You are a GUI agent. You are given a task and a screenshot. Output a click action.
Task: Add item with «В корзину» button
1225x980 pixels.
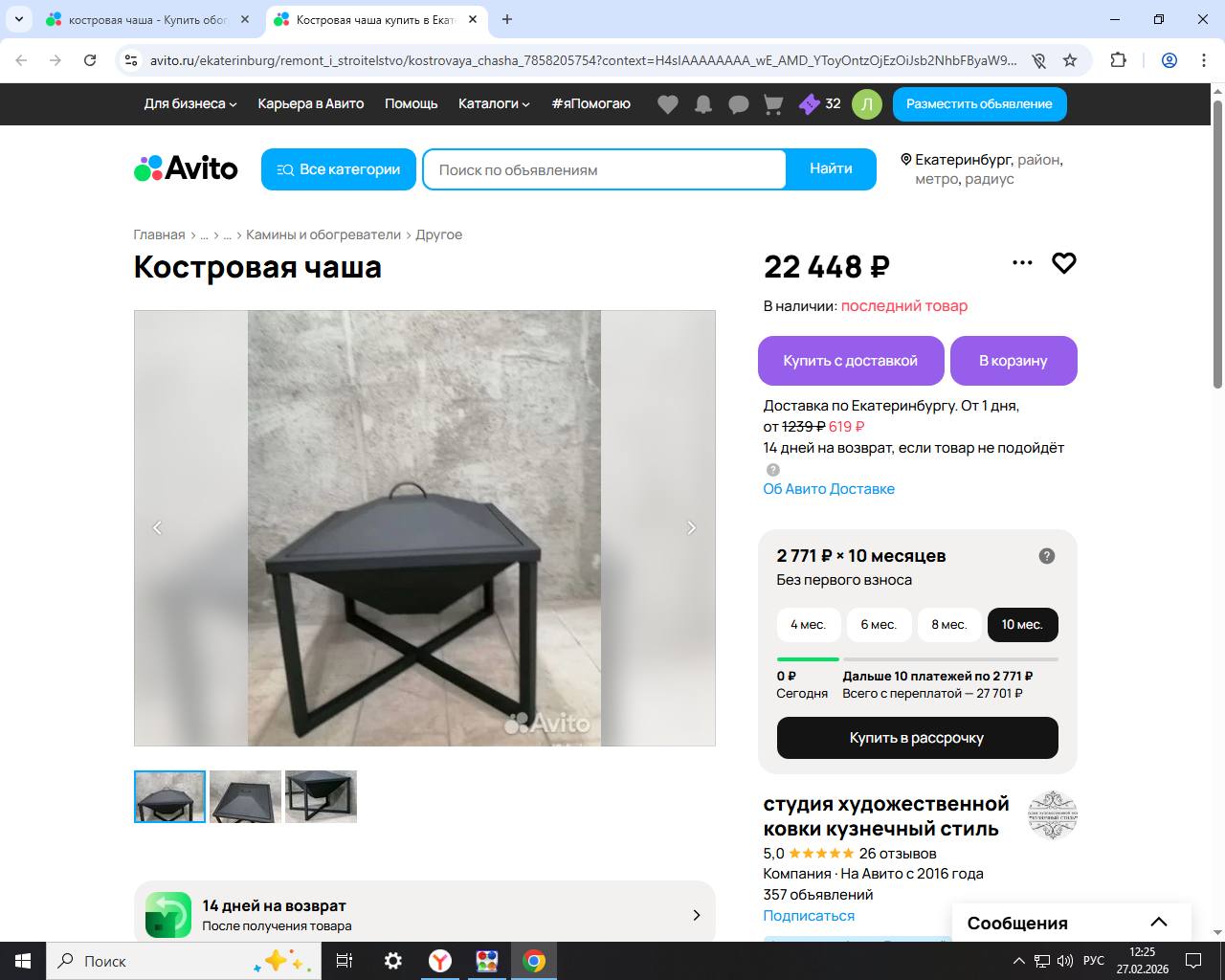(1013, 361)
